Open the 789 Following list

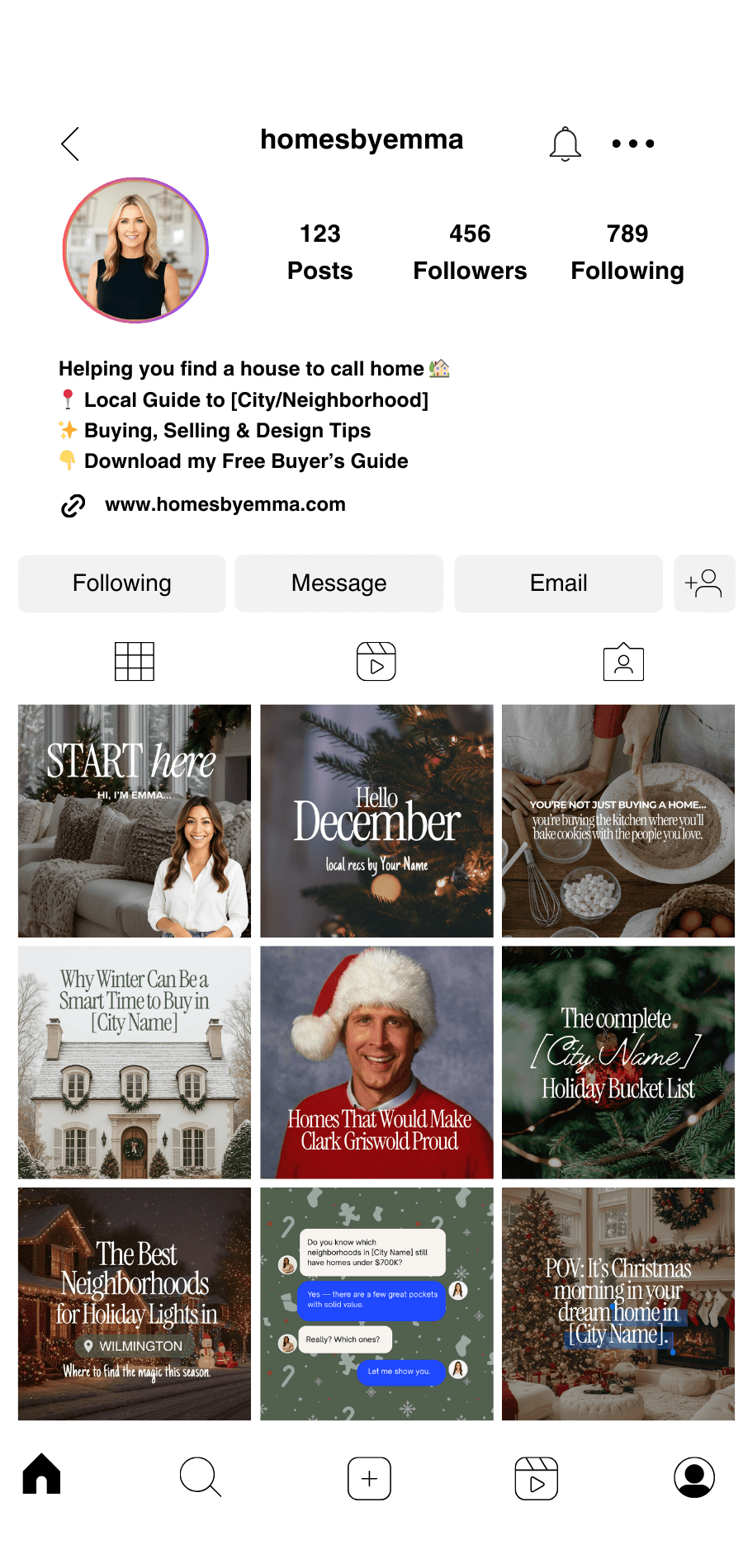627,252
